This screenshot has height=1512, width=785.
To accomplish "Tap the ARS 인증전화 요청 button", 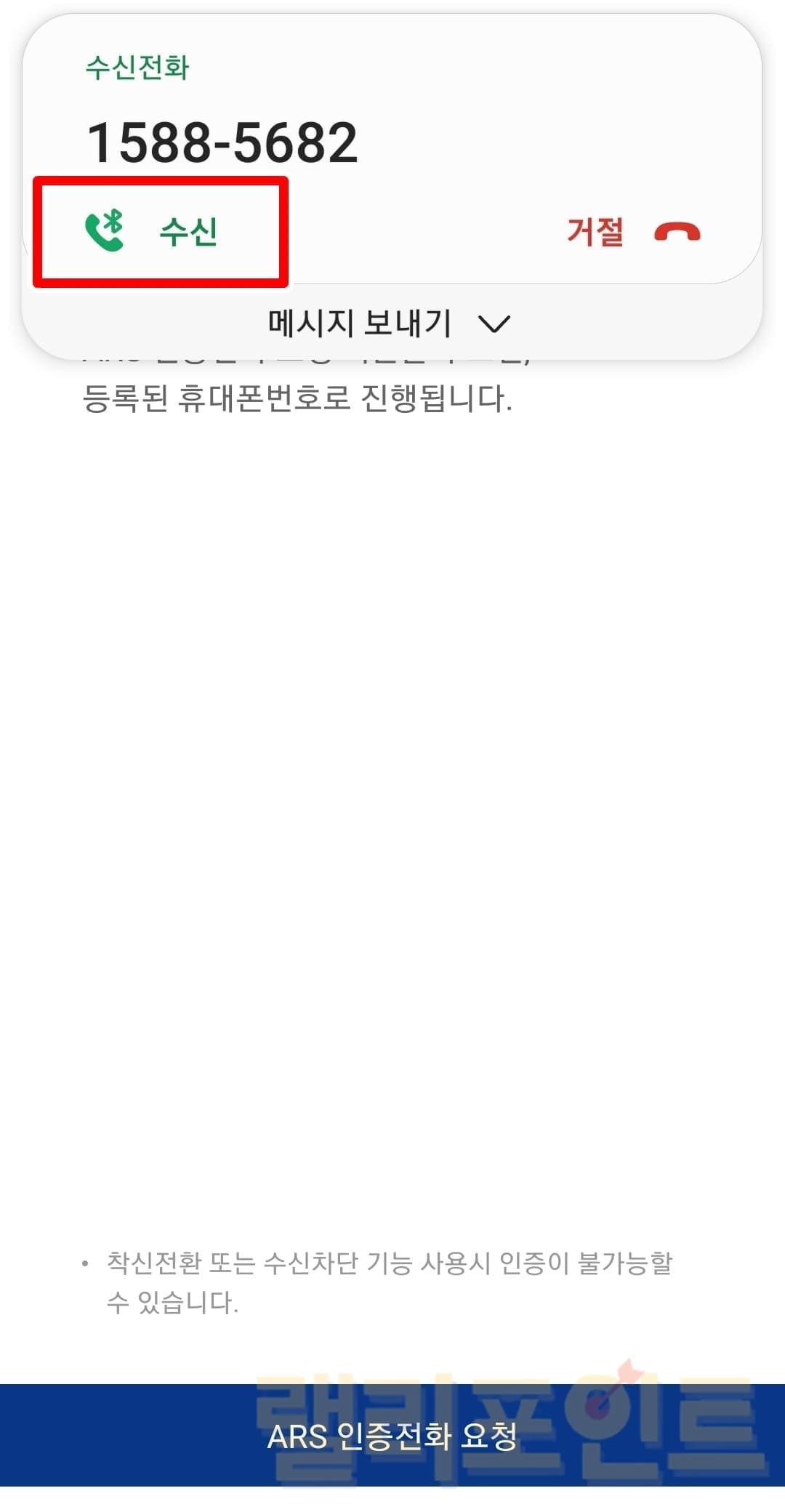I will click(392, 1436).
